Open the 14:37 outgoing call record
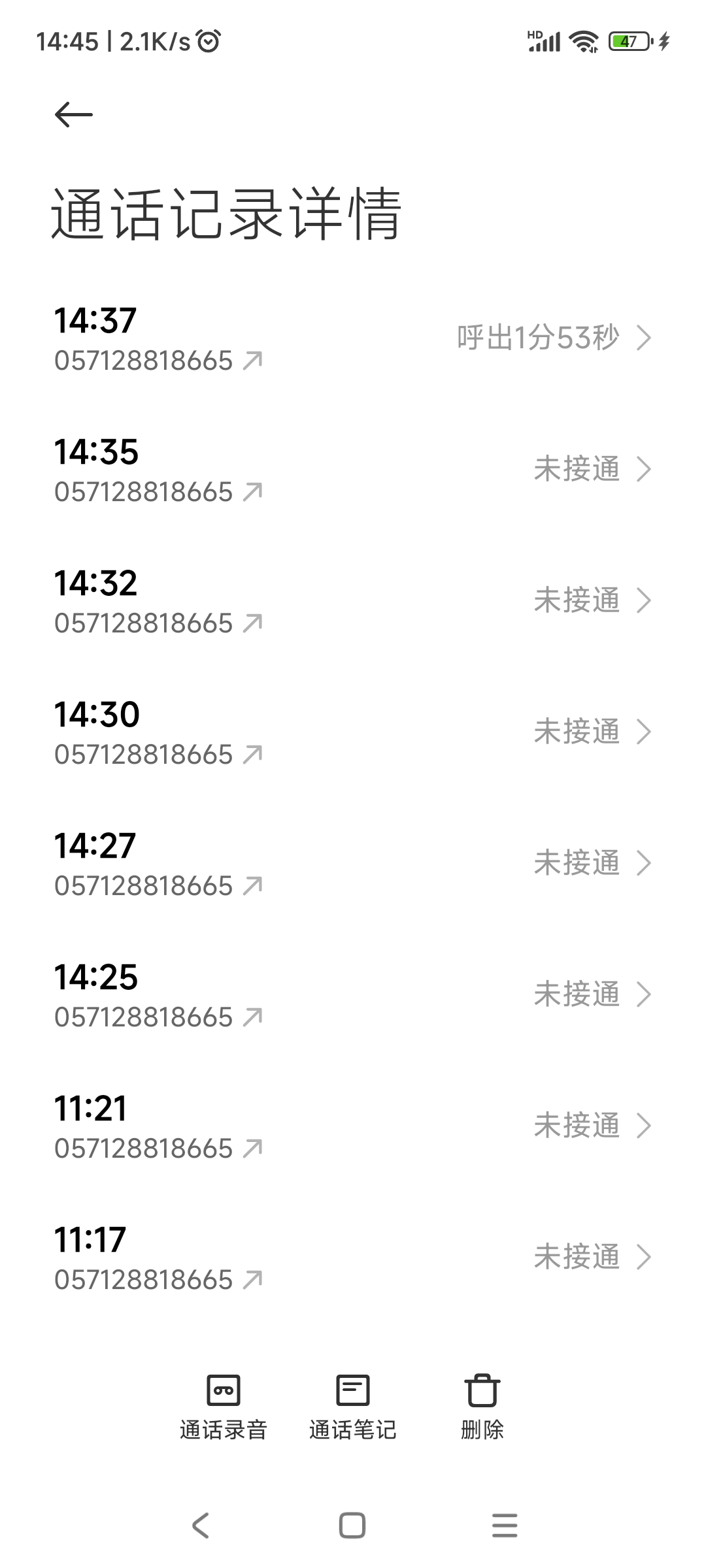The image size is (706, 1568). 353,338
